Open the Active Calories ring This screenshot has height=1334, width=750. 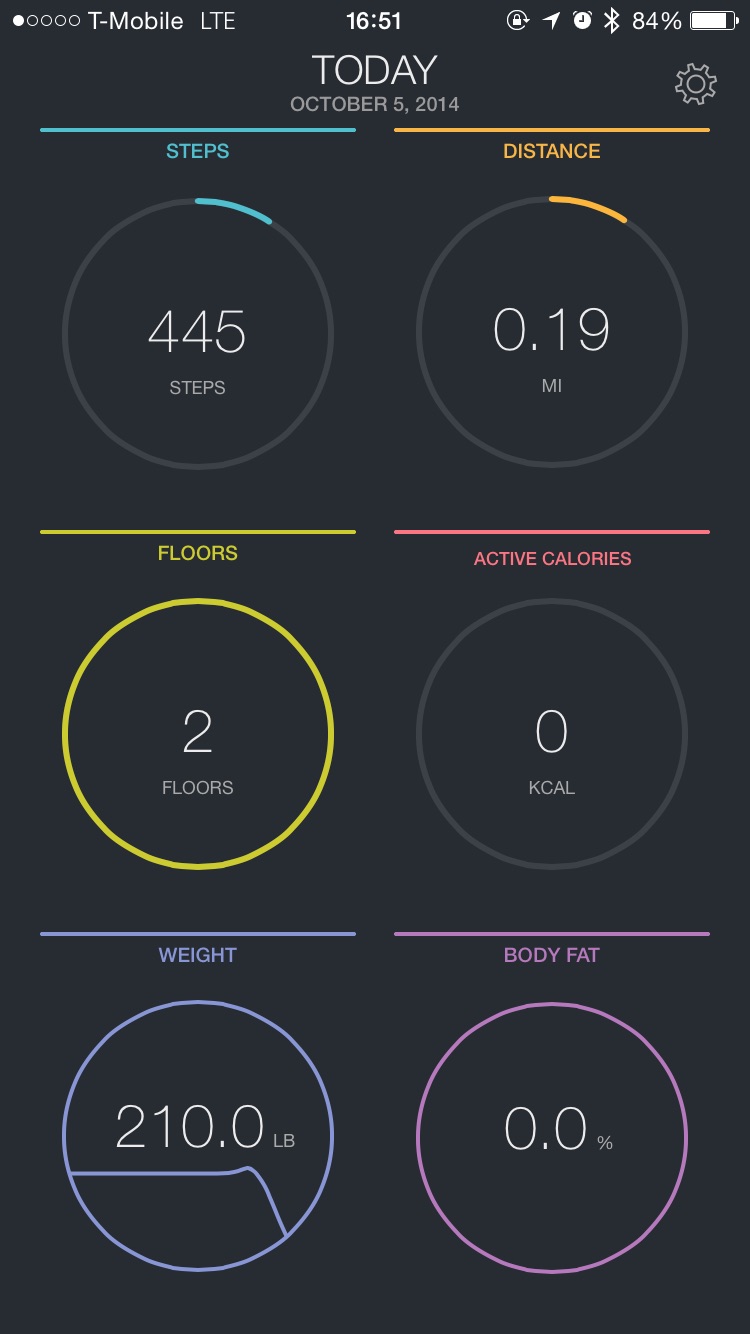[x=552, y=735]
